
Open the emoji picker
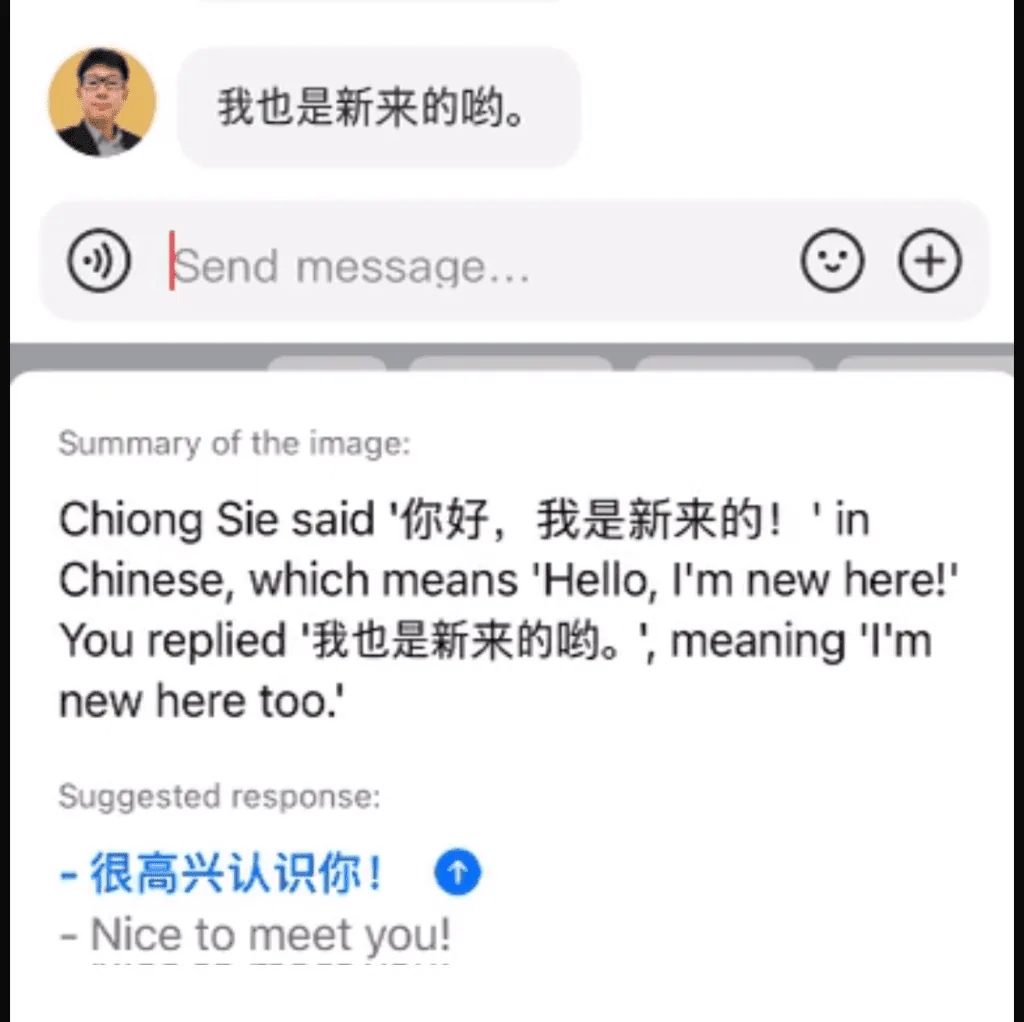pyautogui.click(x=833, y=261)
